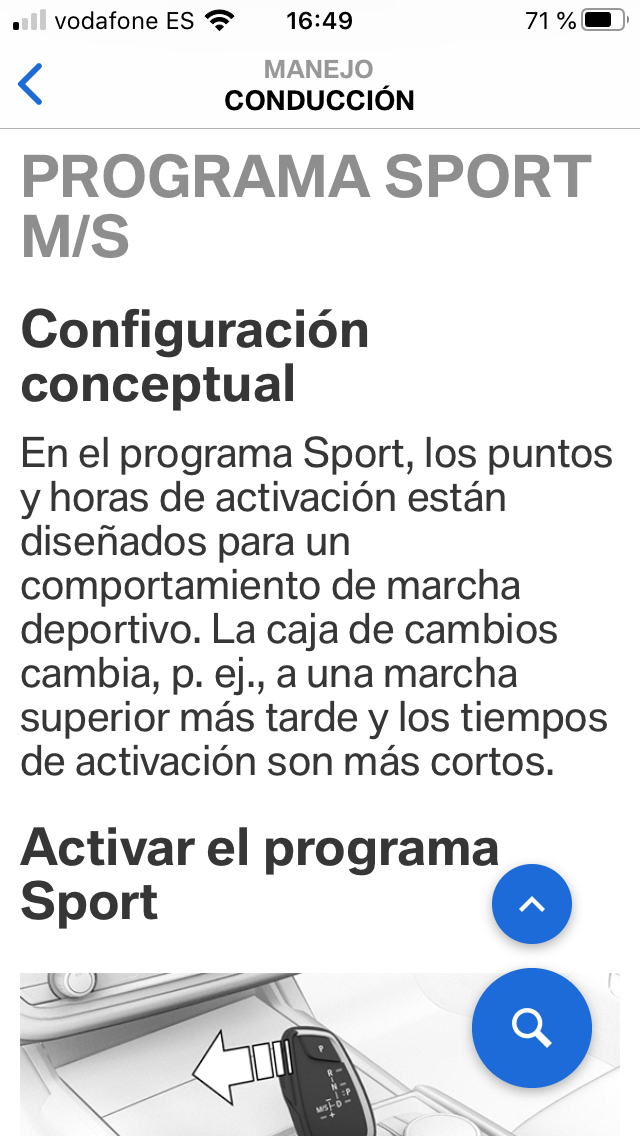Go back from the Conducción page
This screenshot has width=640, height=1136.
click(31, 85)
